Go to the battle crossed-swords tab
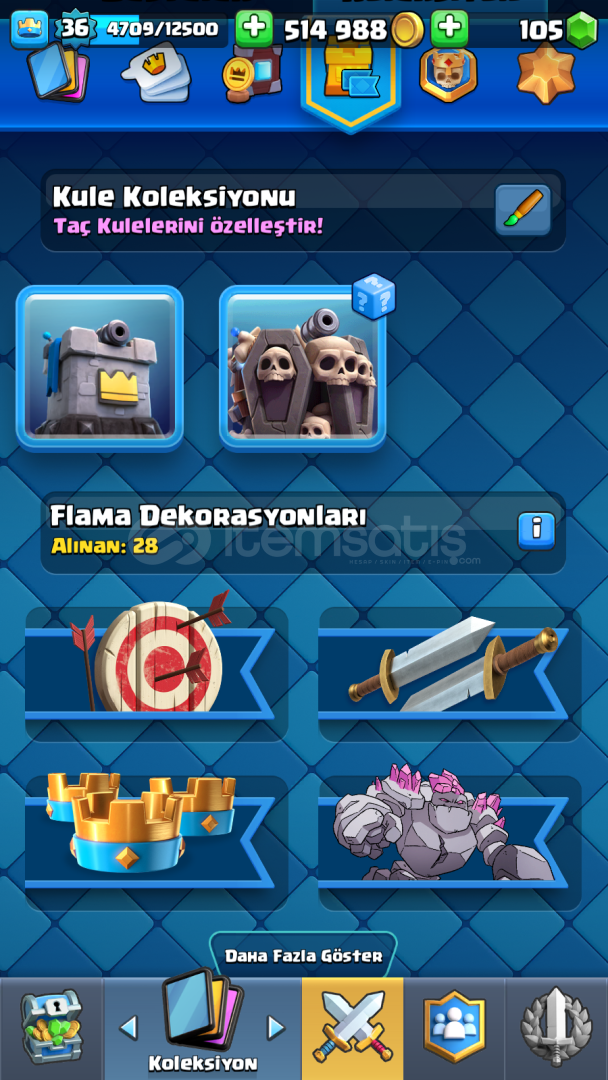The width and height of the screenshot is (608, 1080). (352, 1027)
